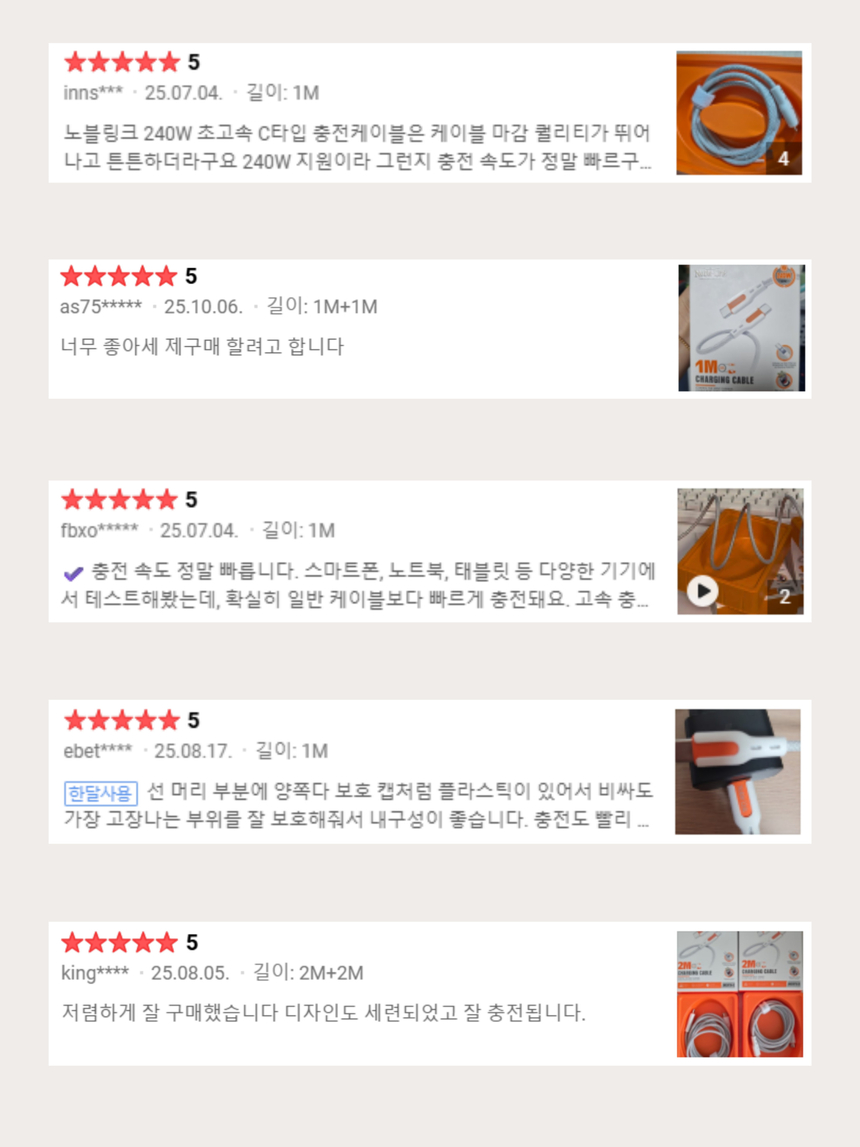
Task: Click the red stars on fbxo***** review
Action: [120, 498]
